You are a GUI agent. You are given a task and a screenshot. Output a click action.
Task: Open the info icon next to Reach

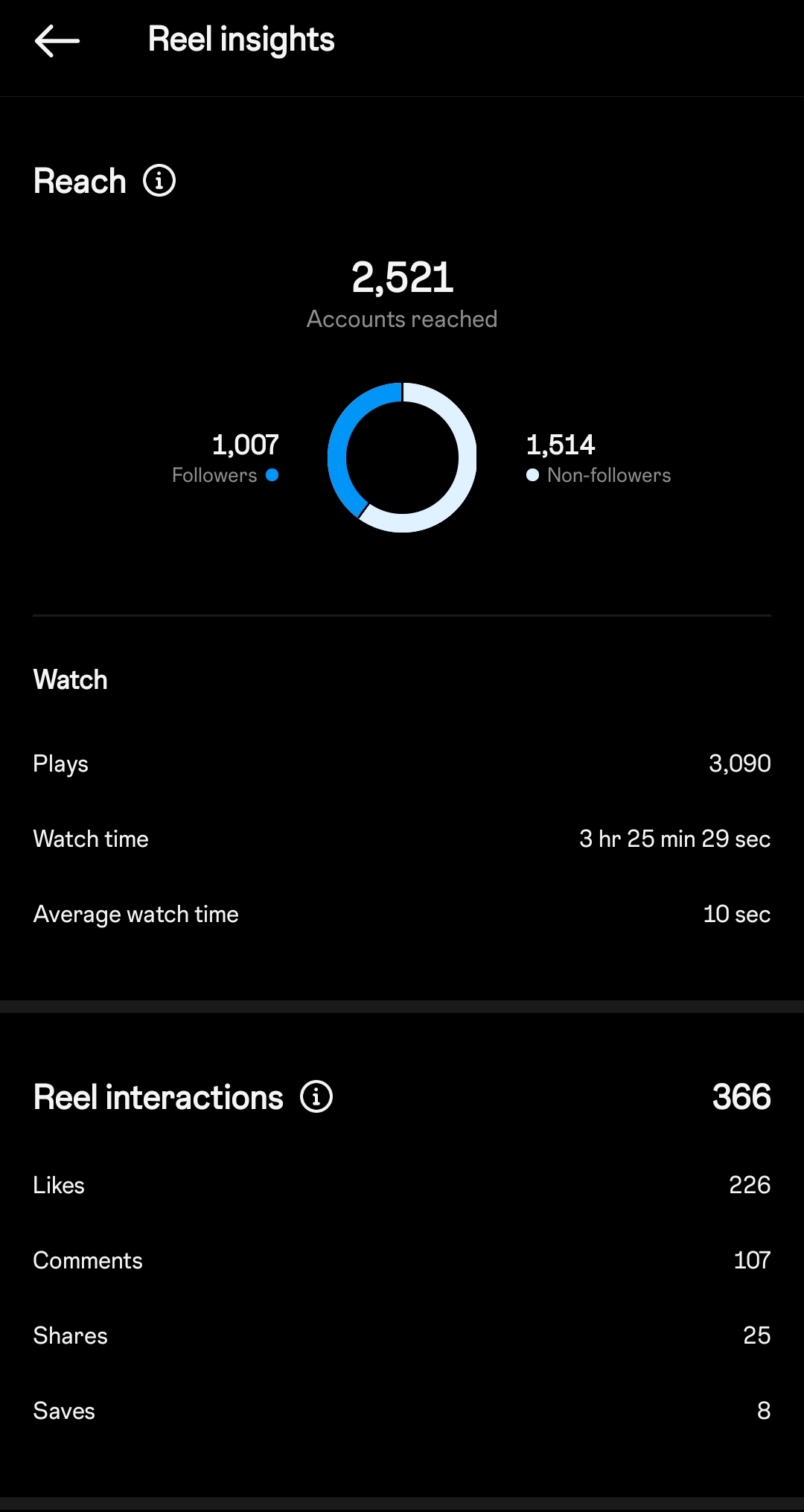tap(159, 180)
